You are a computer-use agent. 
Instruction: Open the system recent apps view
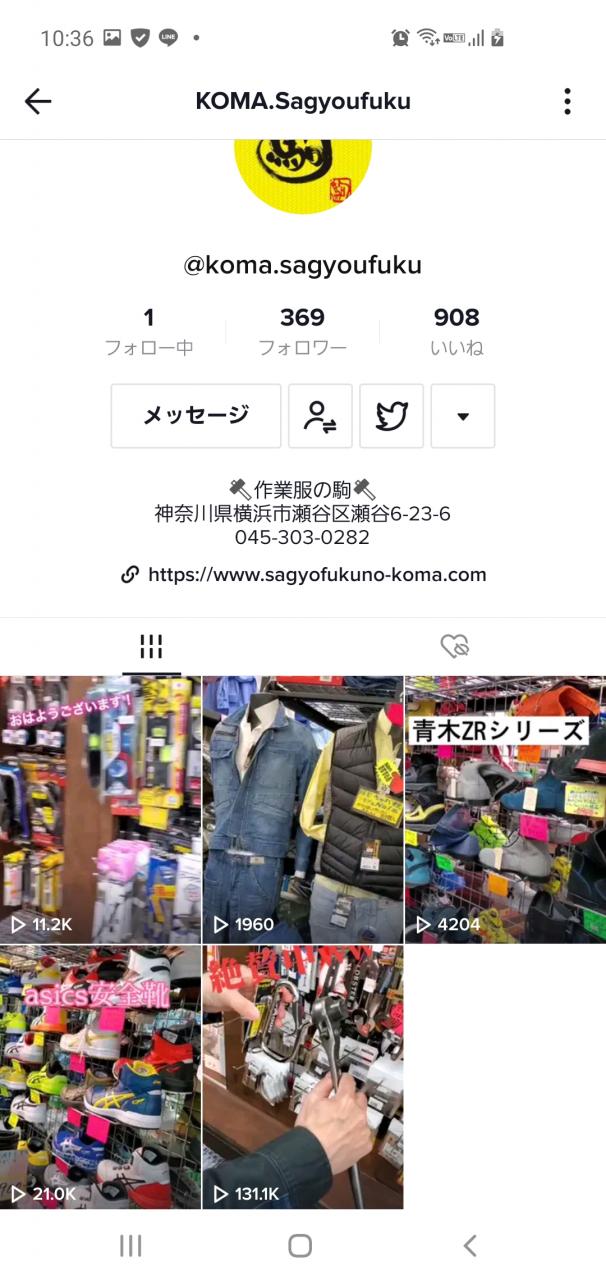tap(131, 1245)
